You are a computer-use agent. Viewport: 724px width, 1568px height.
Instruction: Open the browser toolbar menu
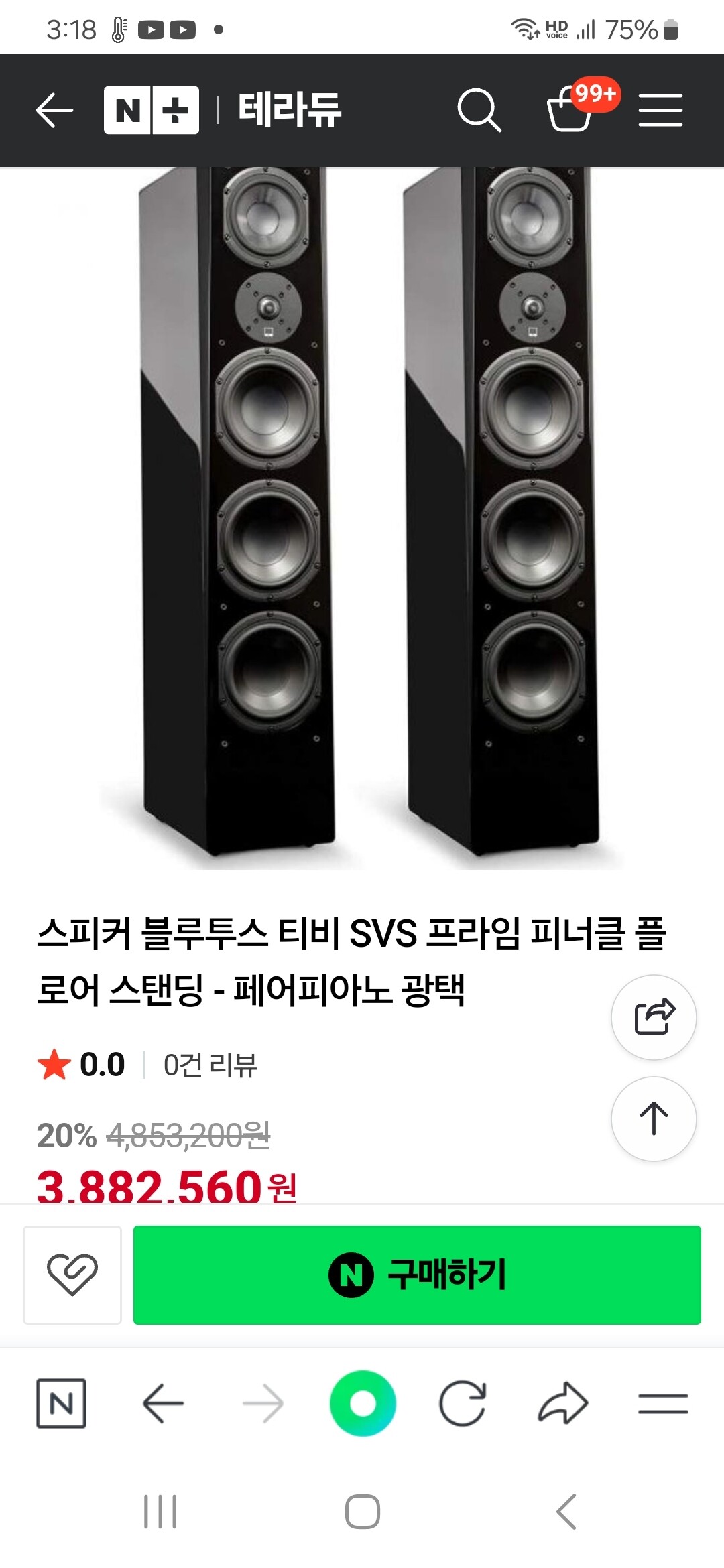pos(663,1403)
